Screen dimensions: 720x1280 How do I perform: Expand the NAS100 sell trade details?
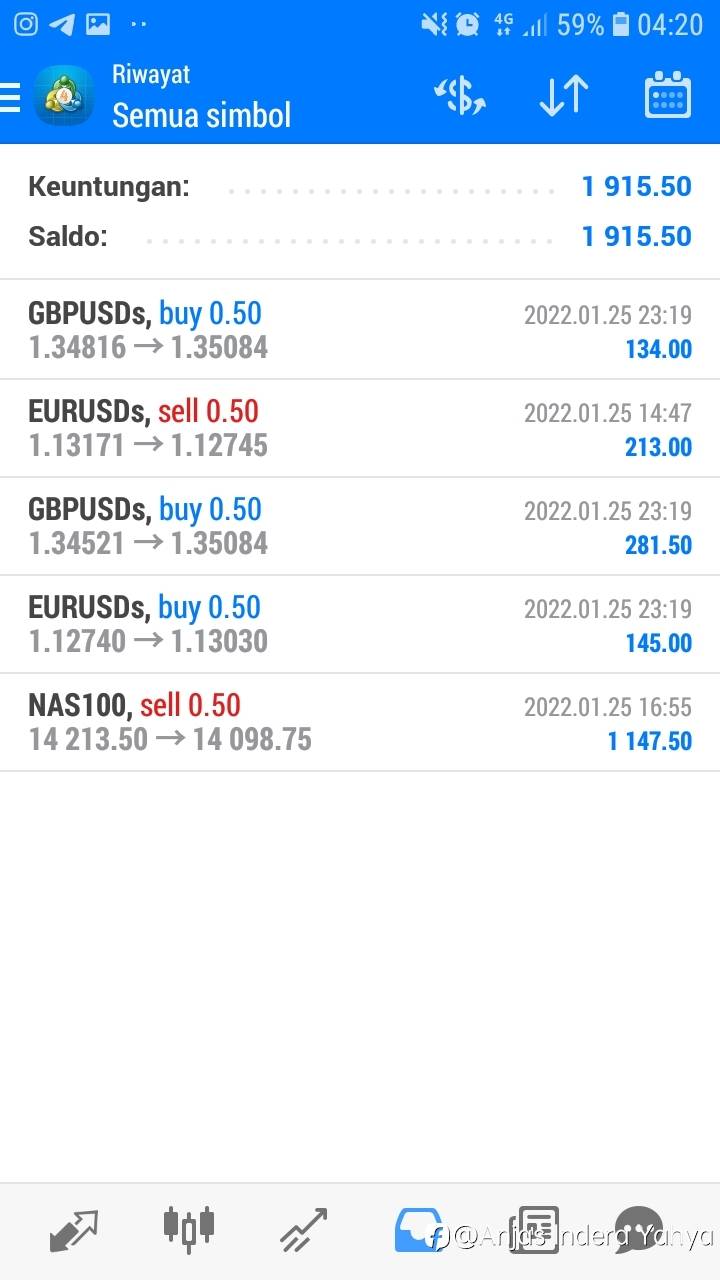click(360, 722)
